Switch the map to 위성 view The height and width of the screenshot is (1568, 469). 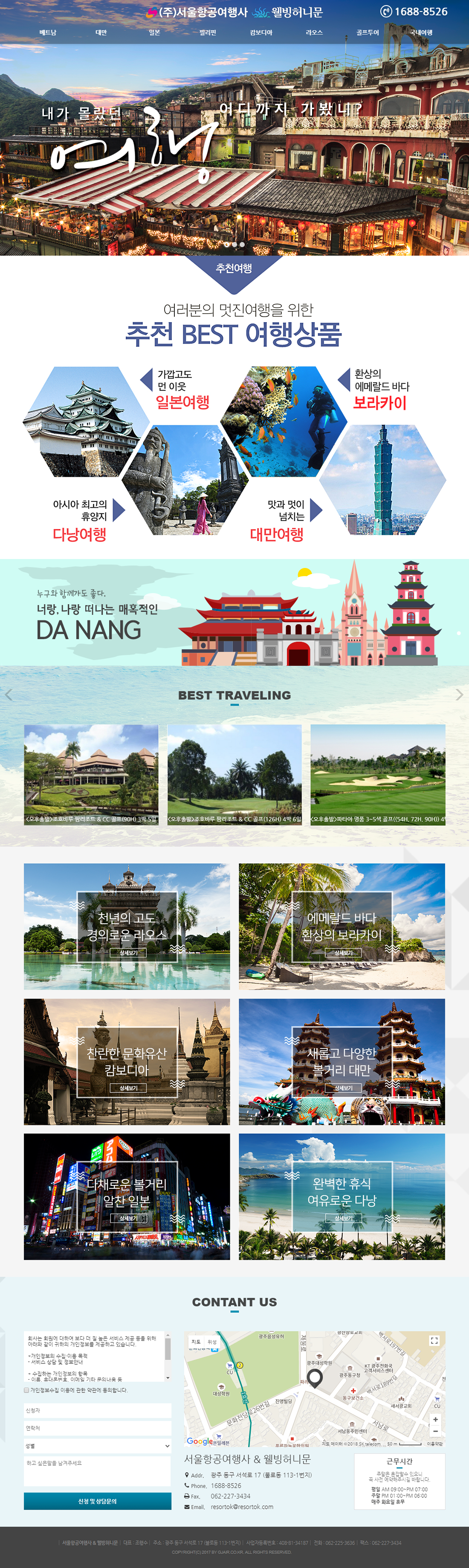(212, 1342)
